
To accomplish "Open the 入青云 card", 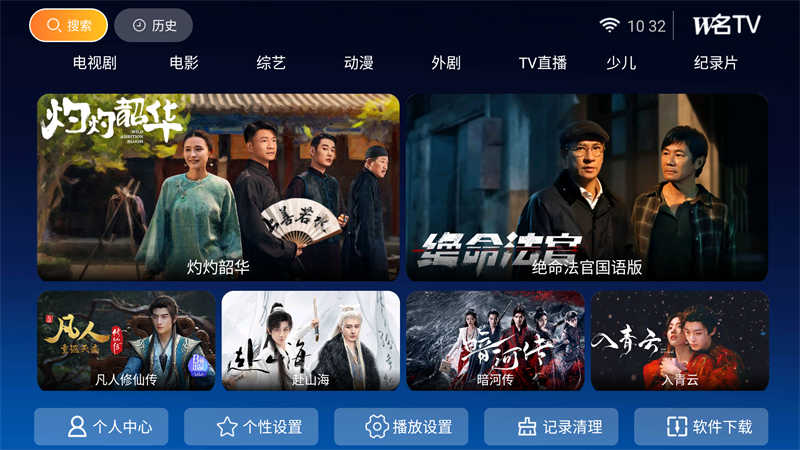I will click(679, 340).
